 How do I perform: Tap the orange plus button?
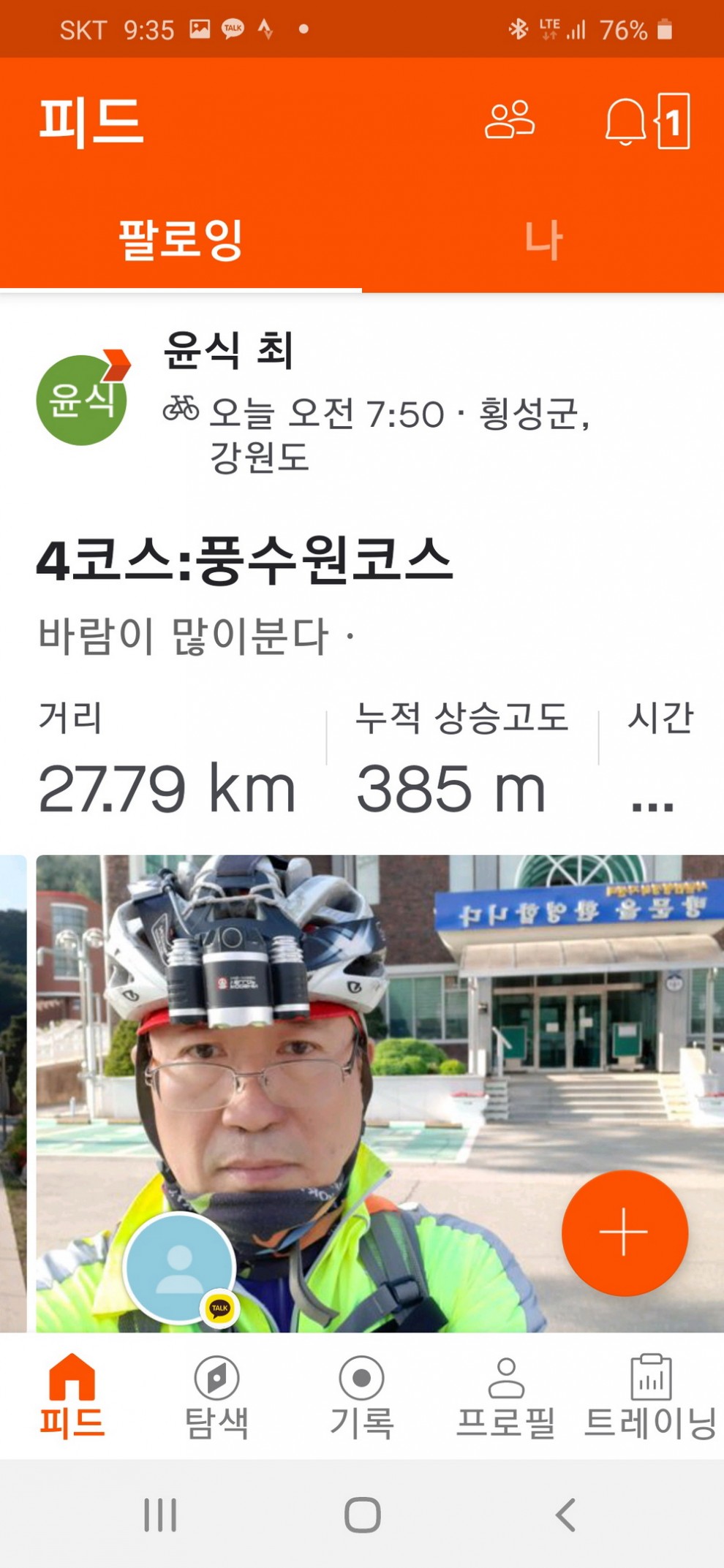click(x=625, y=1232)
